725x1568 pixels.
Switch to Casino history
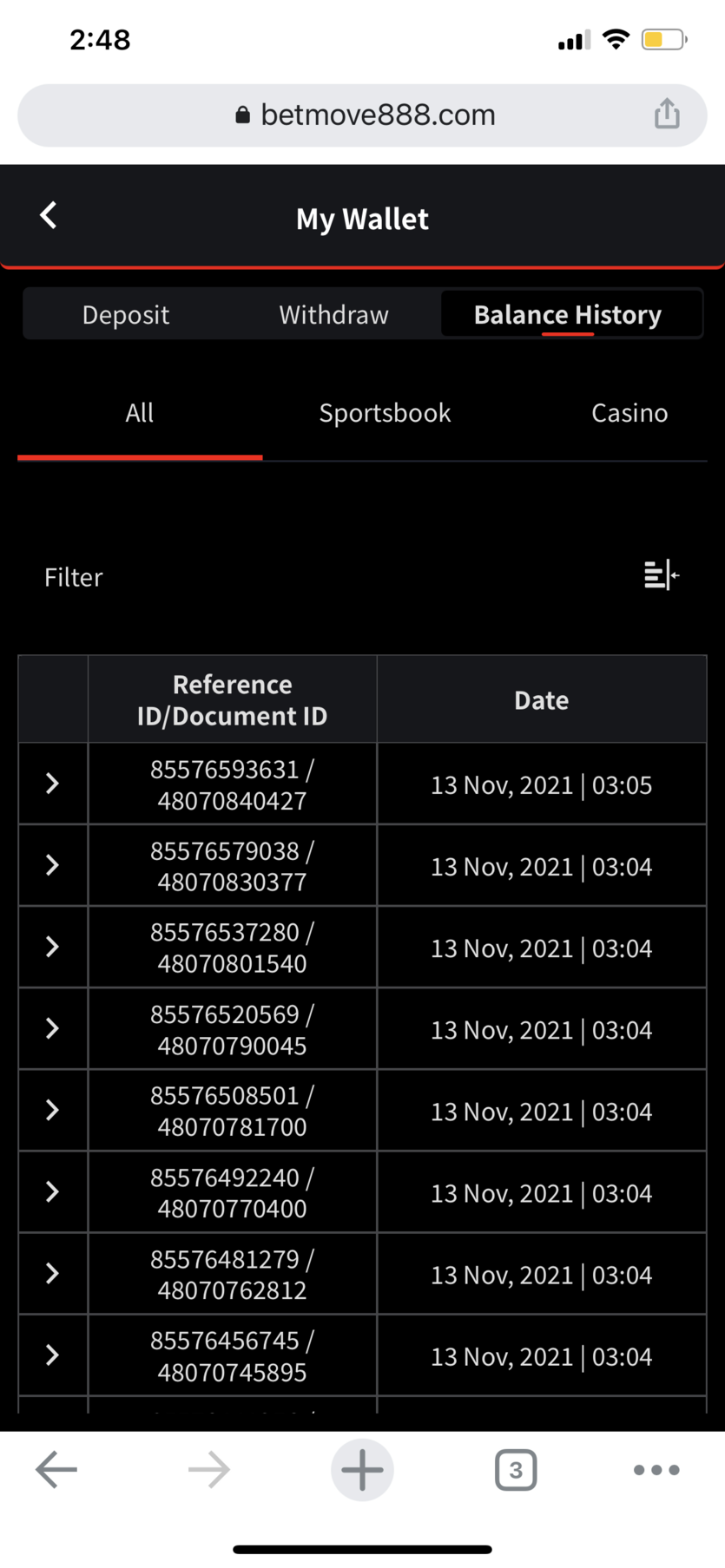[629, 413]
